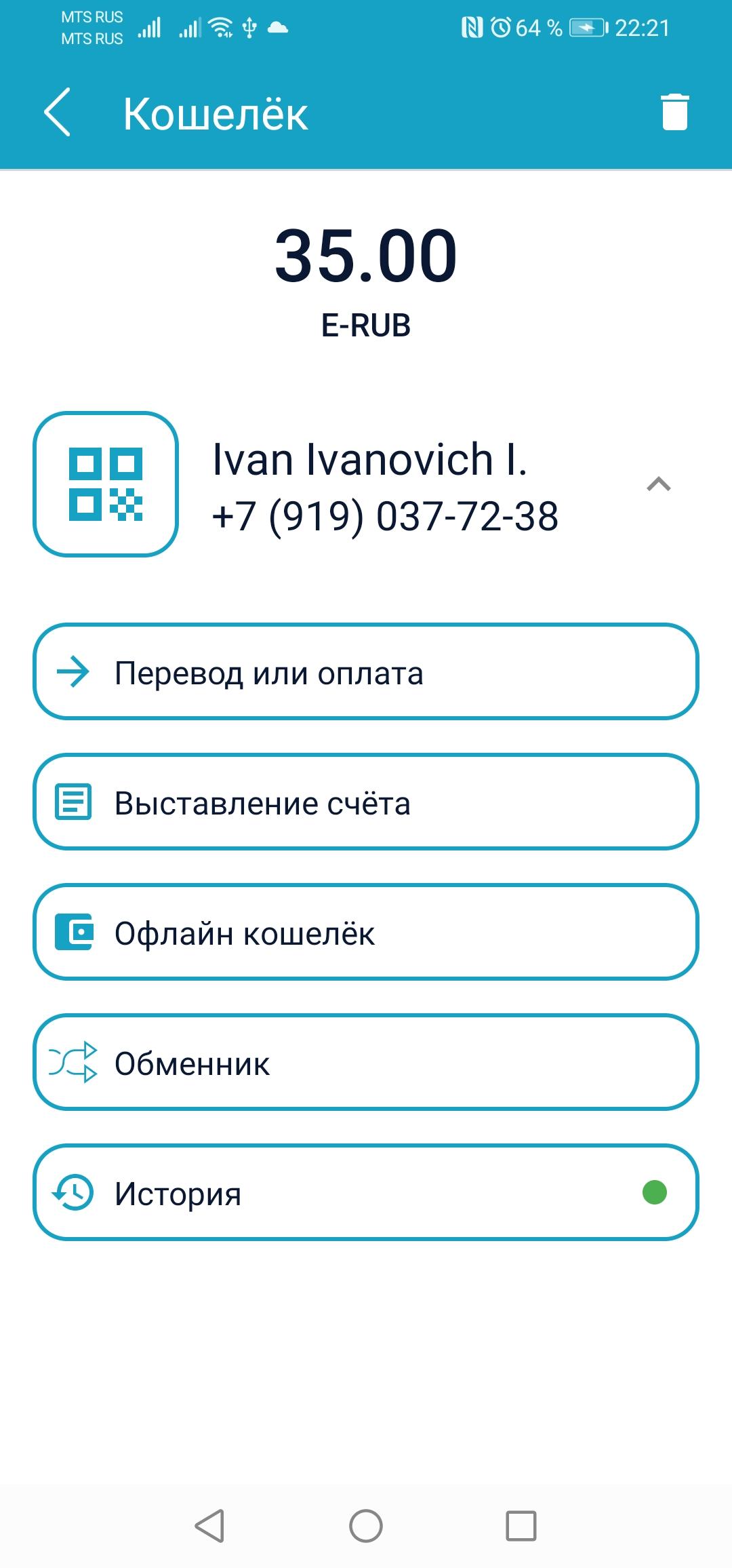Viewport: 732px width, 1568px height.
Task: Go back from the Кошелёк screen
Action: 58,113
